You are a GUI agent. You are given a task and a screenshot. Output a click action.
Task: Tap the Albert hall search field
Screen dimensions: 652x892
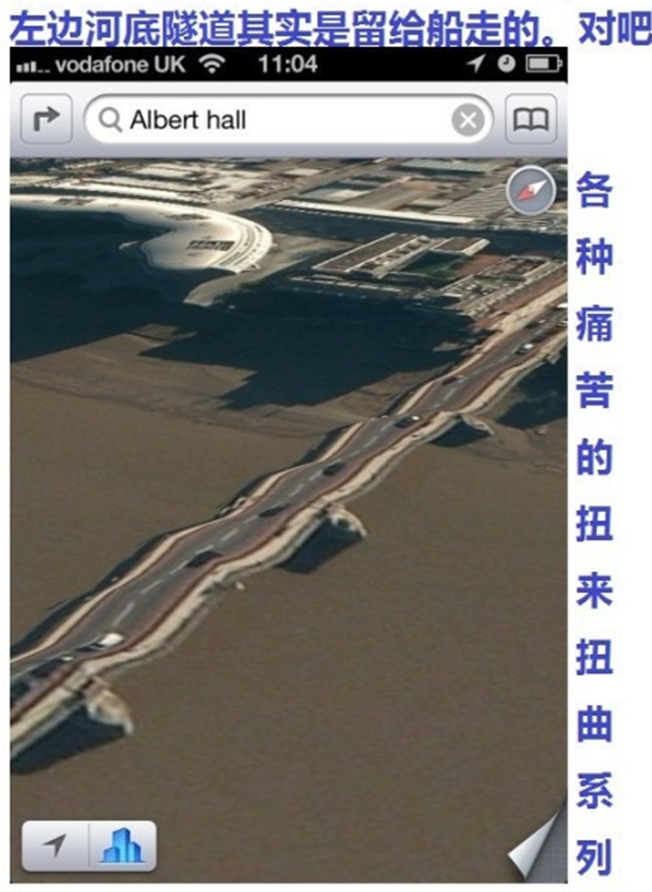270,121
